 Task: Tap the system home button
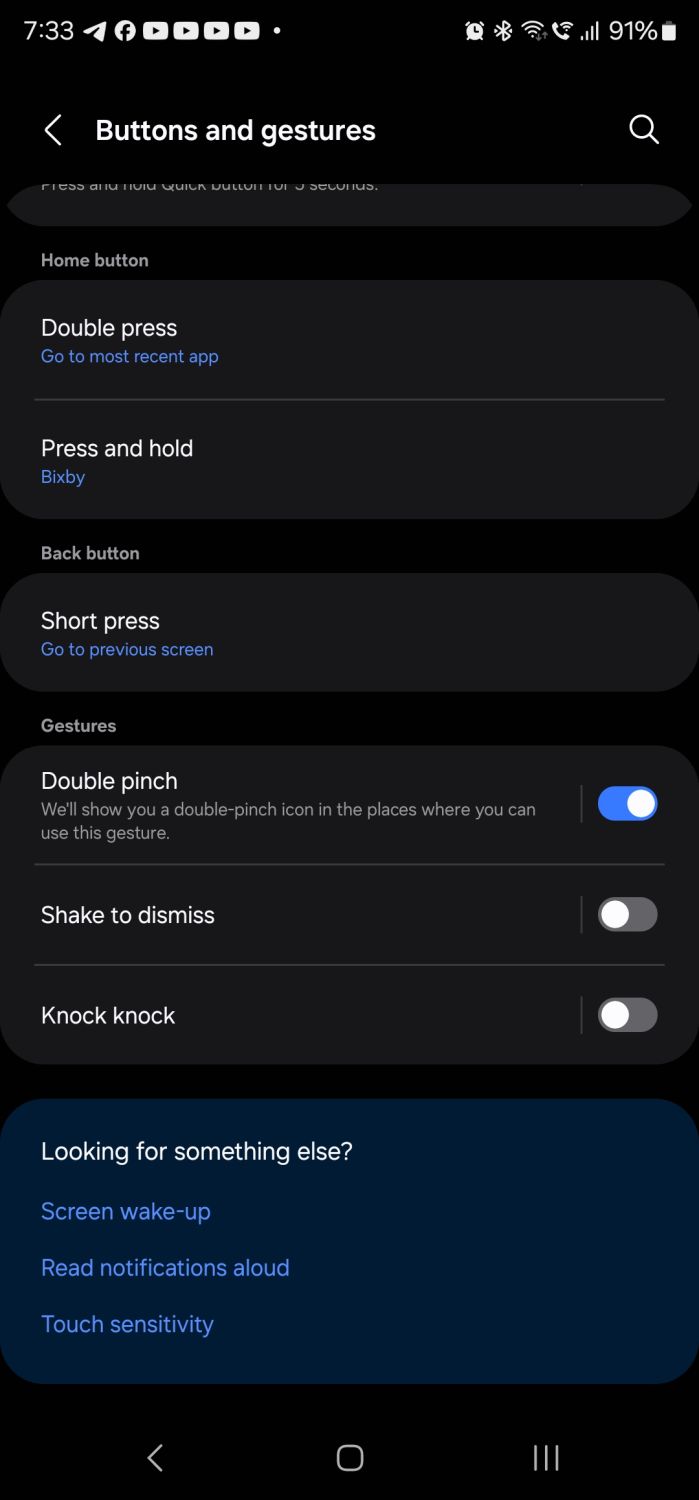pyautogui.click(x=349, y=1458)
